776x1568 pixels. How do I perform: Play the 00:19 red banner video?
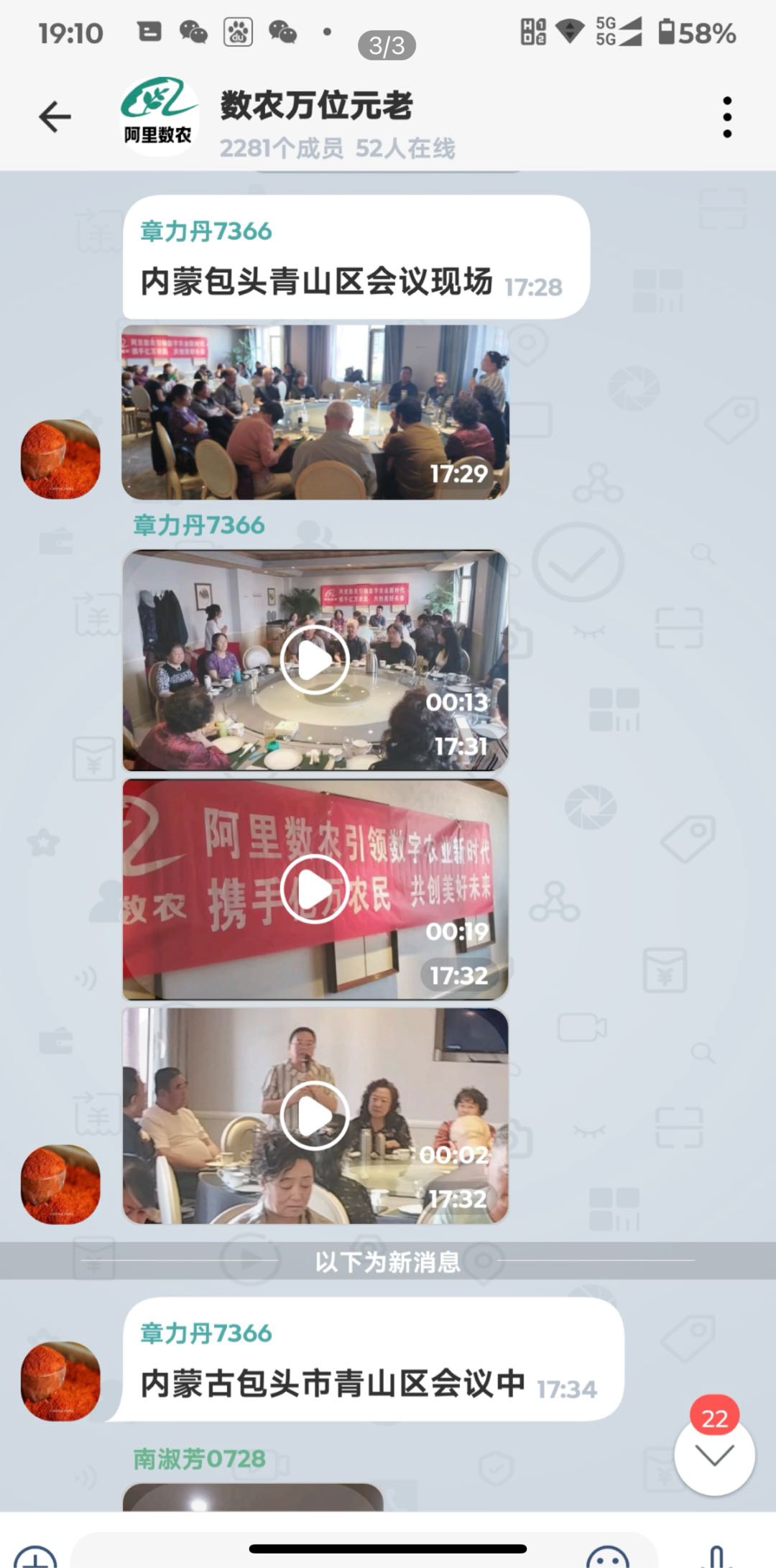coord(315,889)
